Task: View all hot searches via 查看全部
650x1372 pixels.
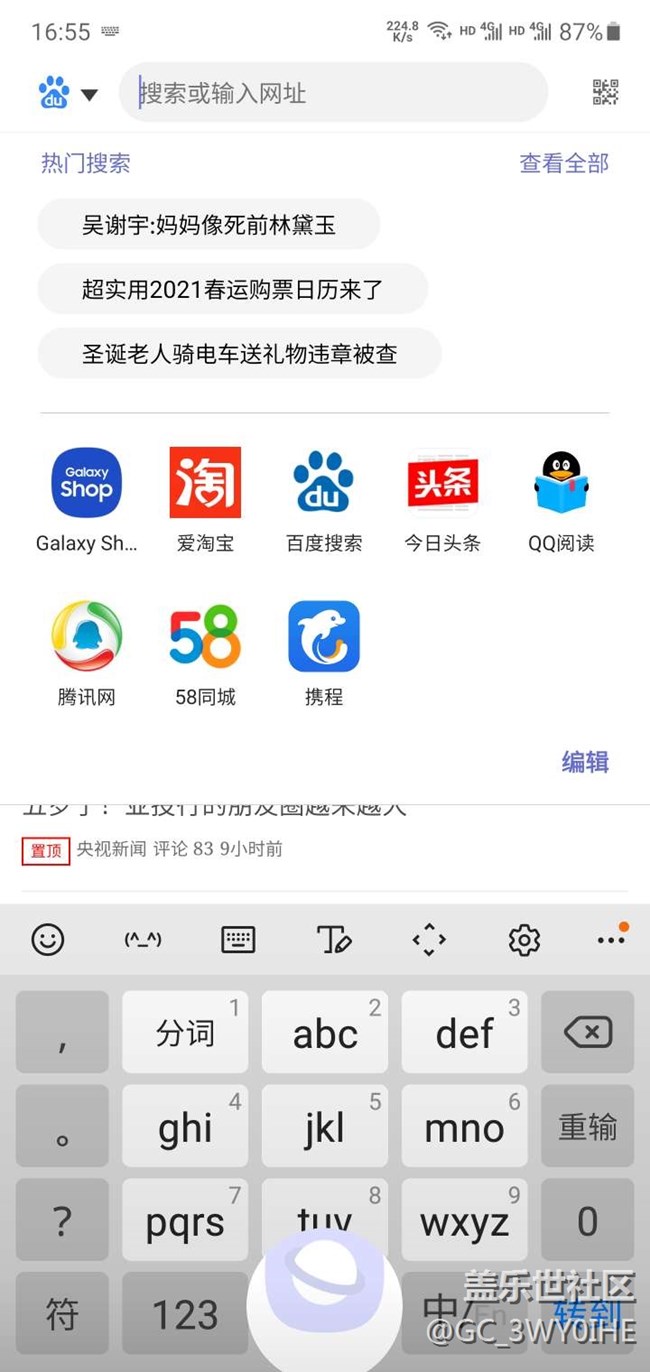Action: [564, 163]
